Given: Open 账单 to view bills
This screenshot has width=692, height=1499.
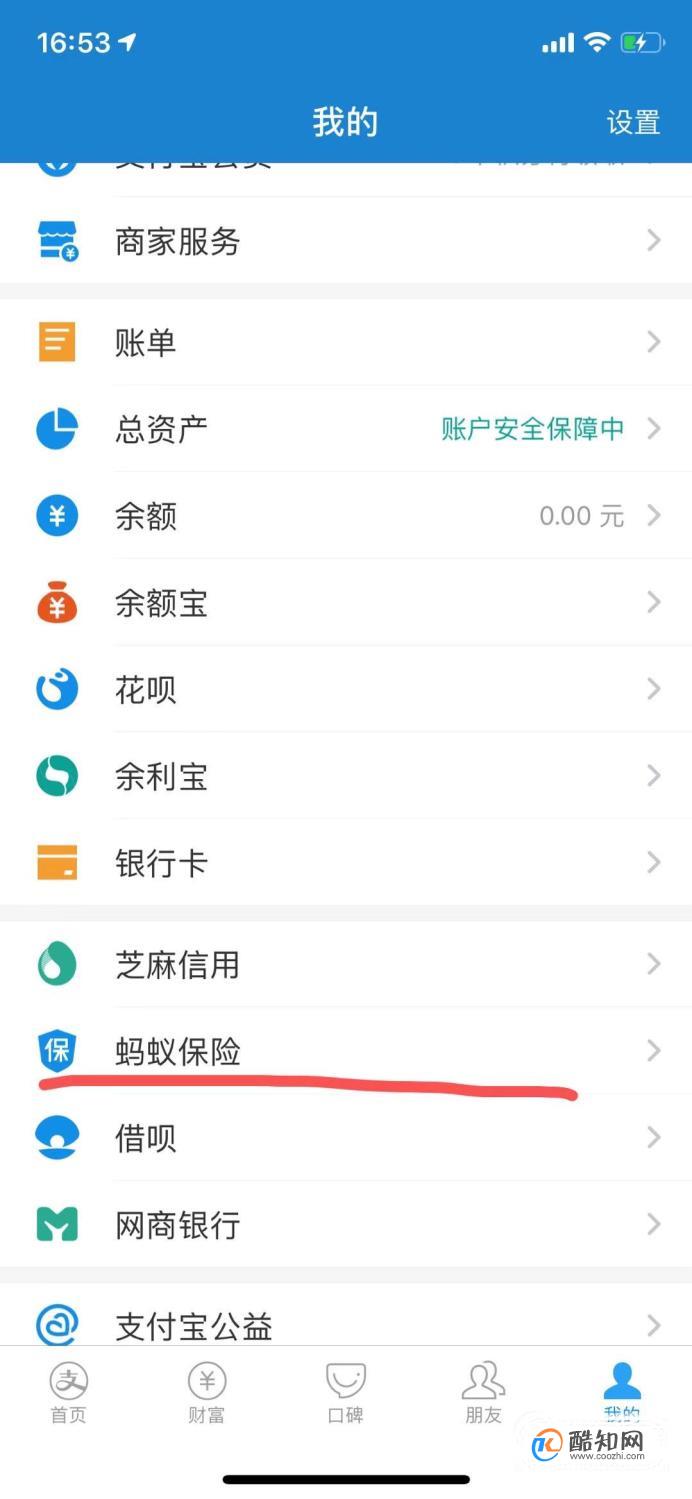Looking at the screenshot, I should pyautogui.click(x=346, y=343).
